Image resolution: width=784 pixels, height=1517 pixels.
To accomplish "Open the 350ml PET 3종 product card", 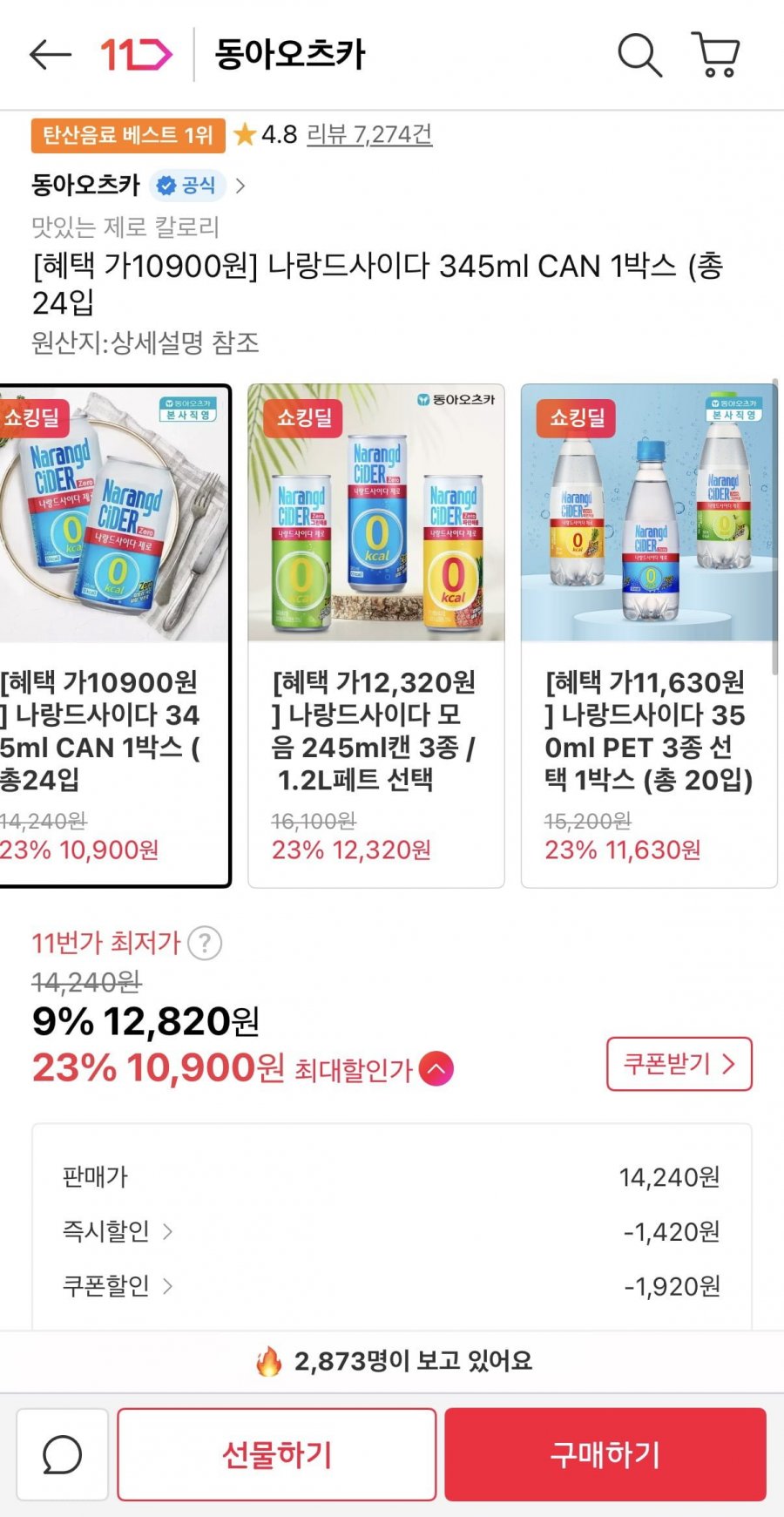I will pyautogui.click(x=648, y=636).
